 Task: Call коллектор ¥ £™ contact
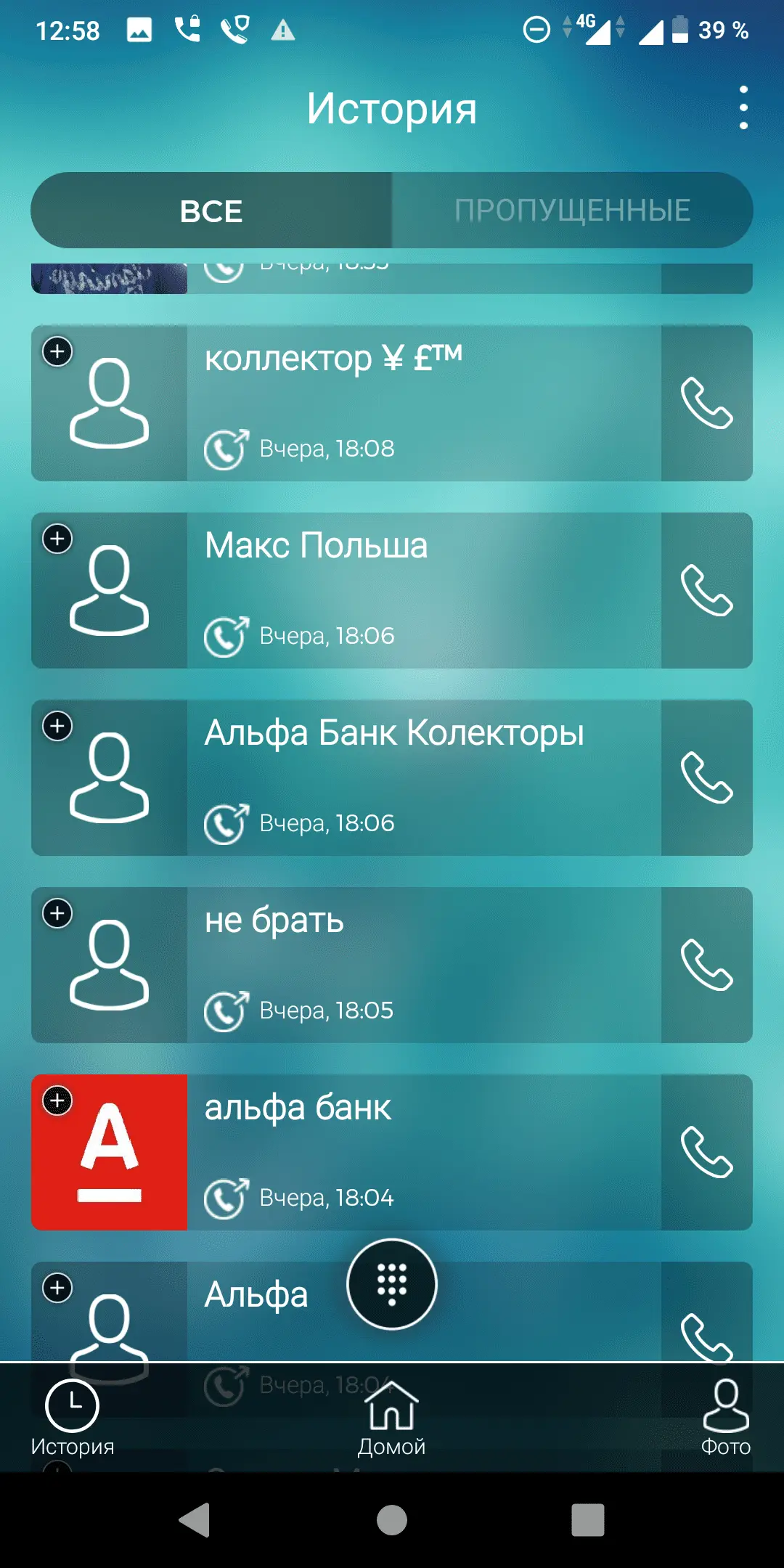[706, 403]
